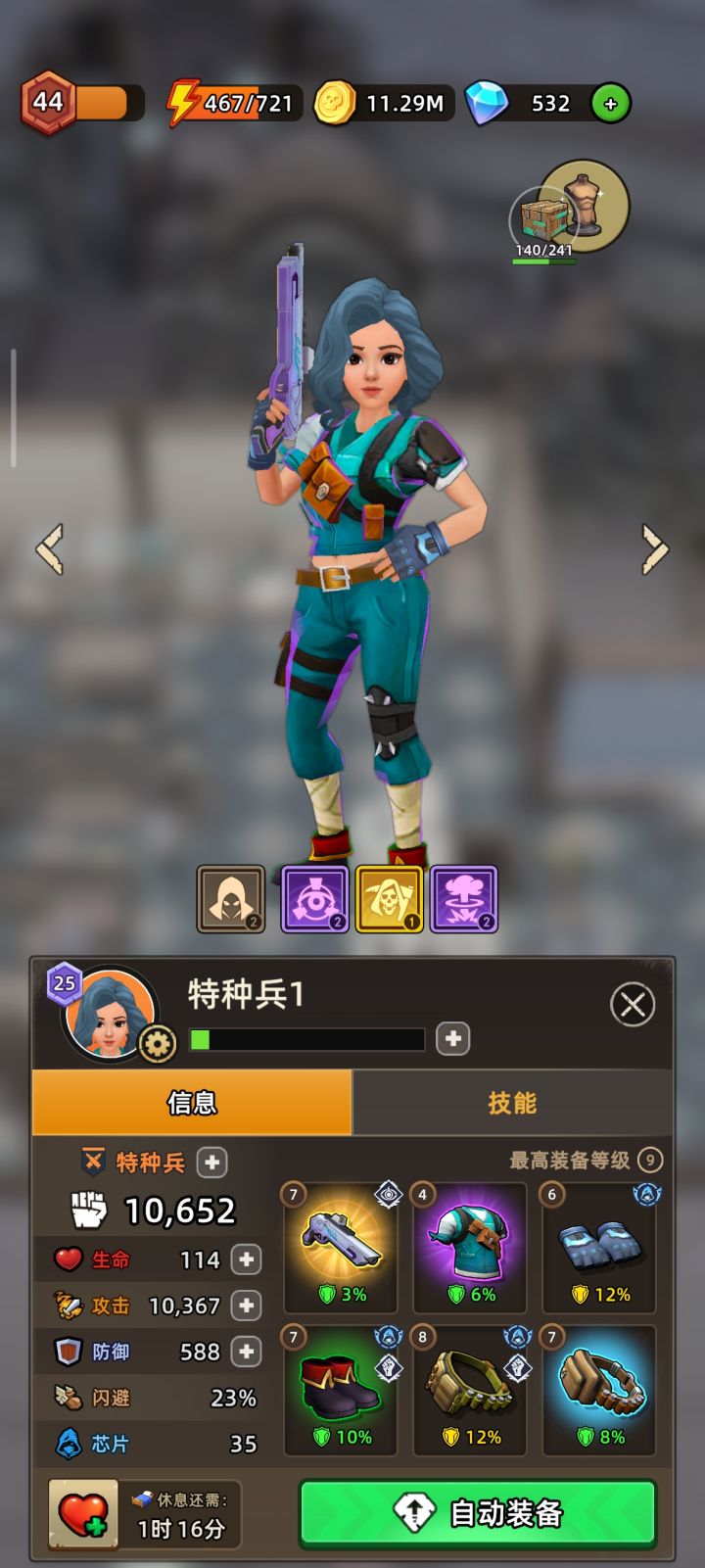Switch to the 技能 tab
The image size is (705, 1568).
[x=509, y=1102]
